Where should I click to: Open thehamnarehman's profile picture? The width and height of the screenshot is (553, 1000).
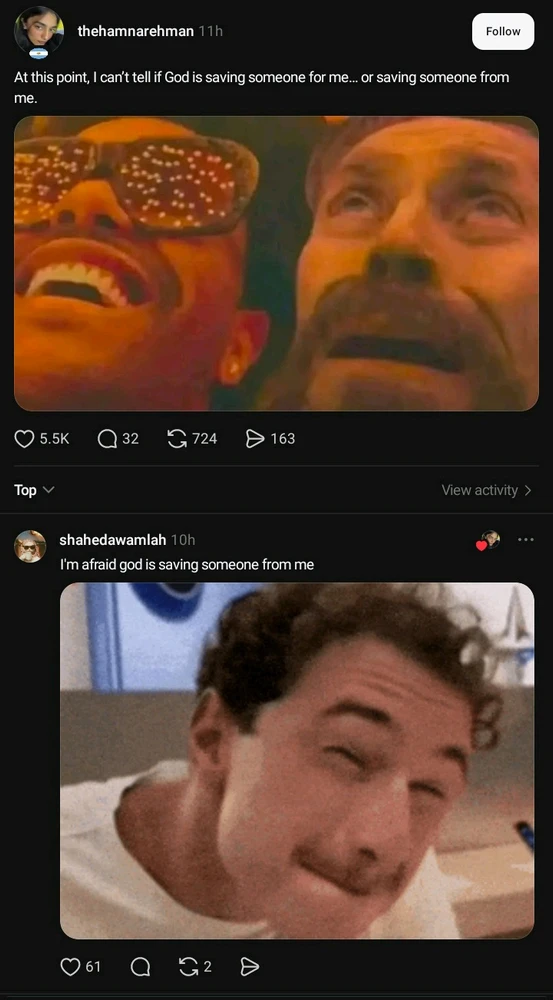click(x=39, y=31)
